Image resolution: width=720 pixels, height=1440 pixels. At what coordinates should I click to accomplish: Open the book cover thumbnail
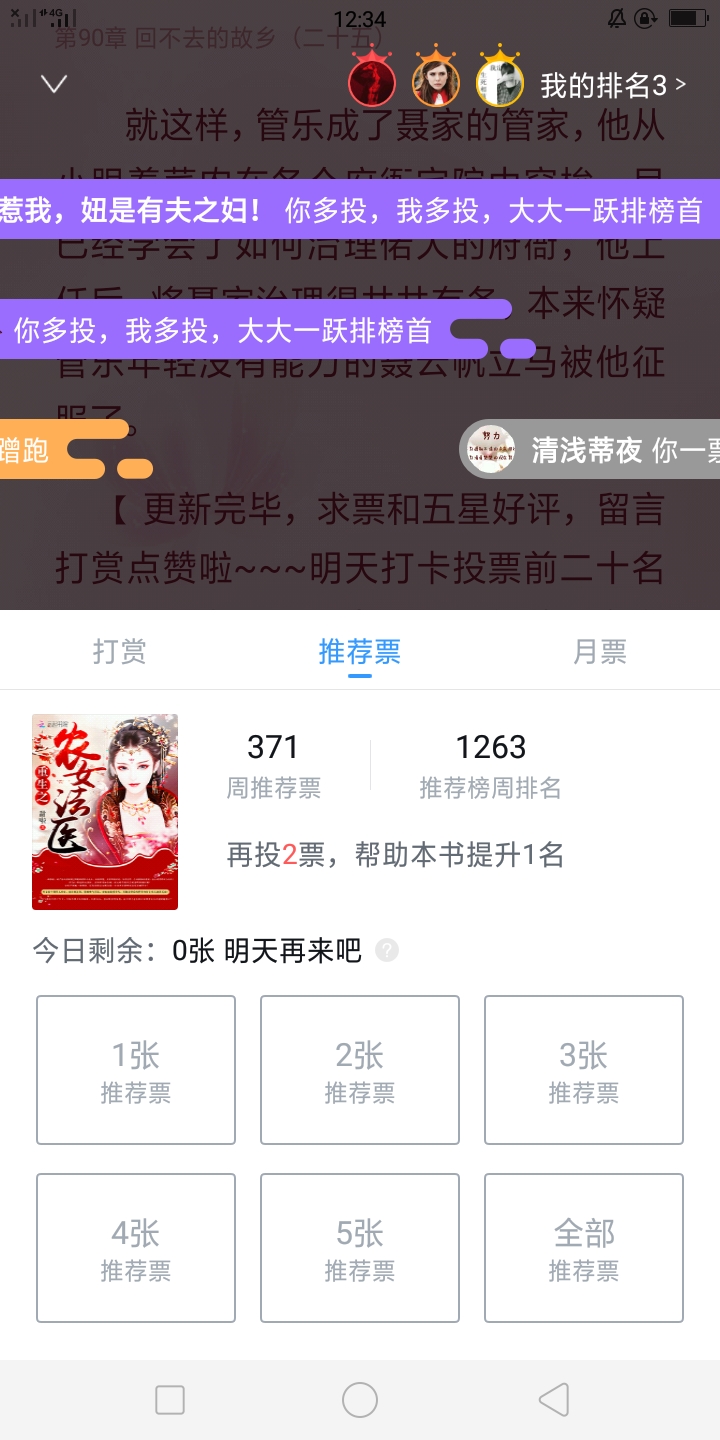click(105, 812)
